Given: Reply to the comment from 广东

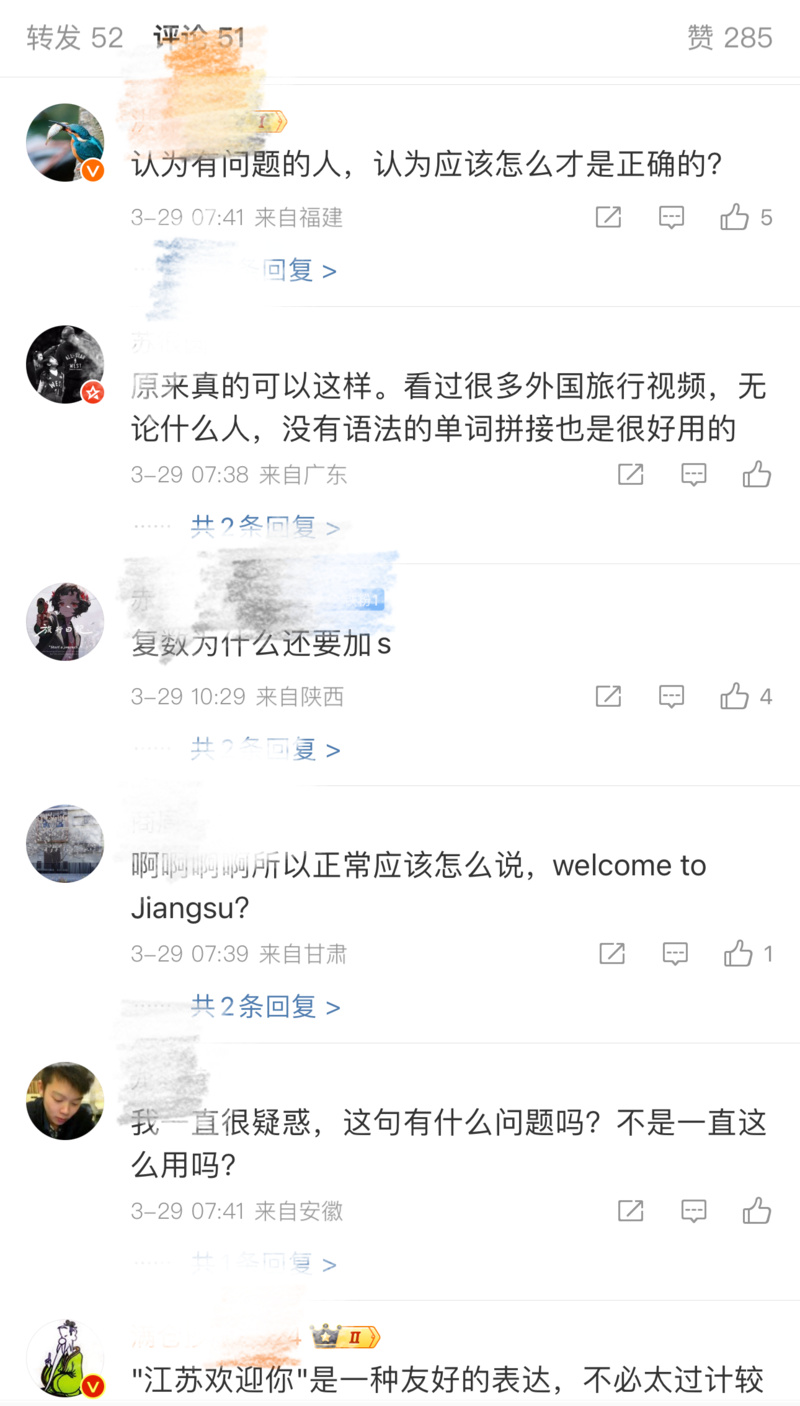Looking at the screenshot, I should (694, 474).
